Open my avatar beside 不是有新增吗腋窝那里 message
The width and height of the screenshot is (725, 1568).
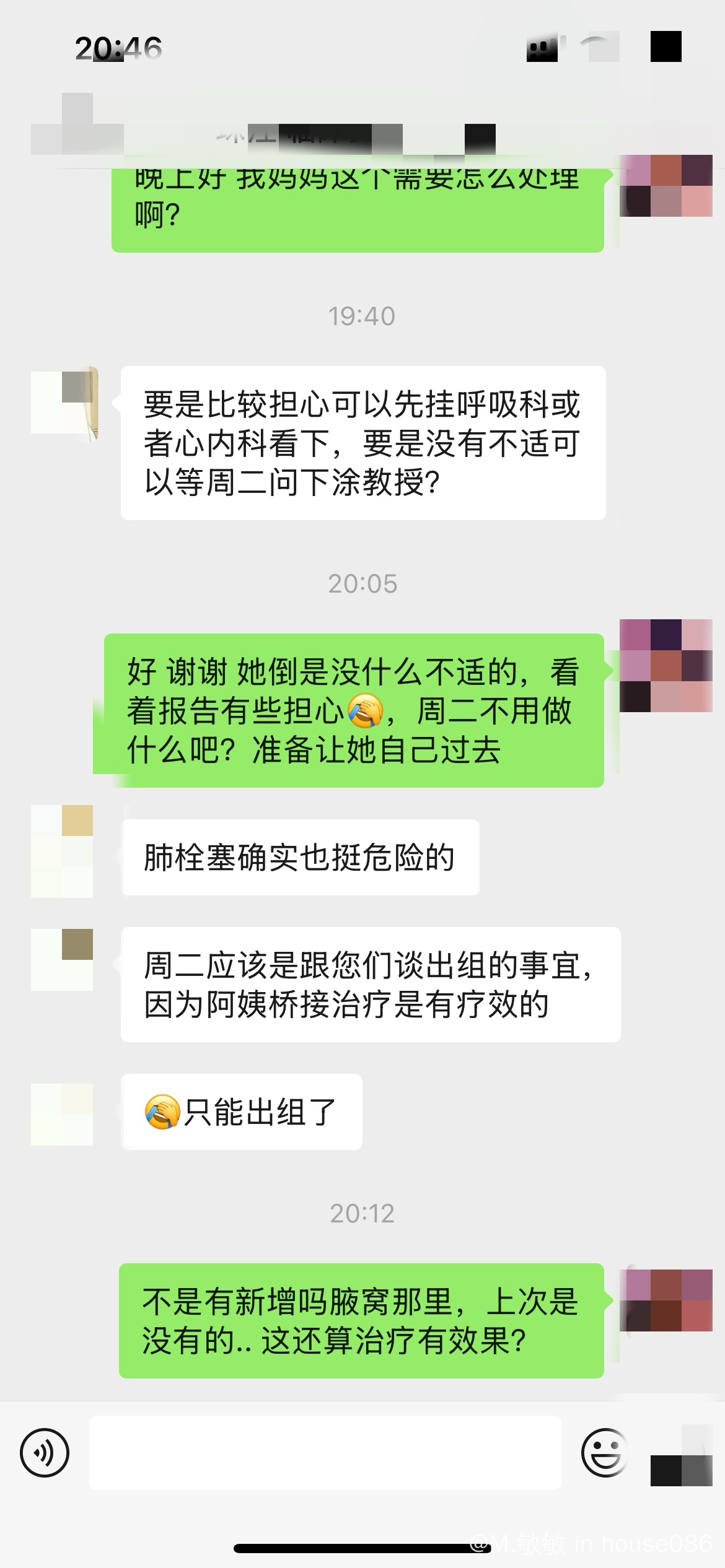[666, 1300]
